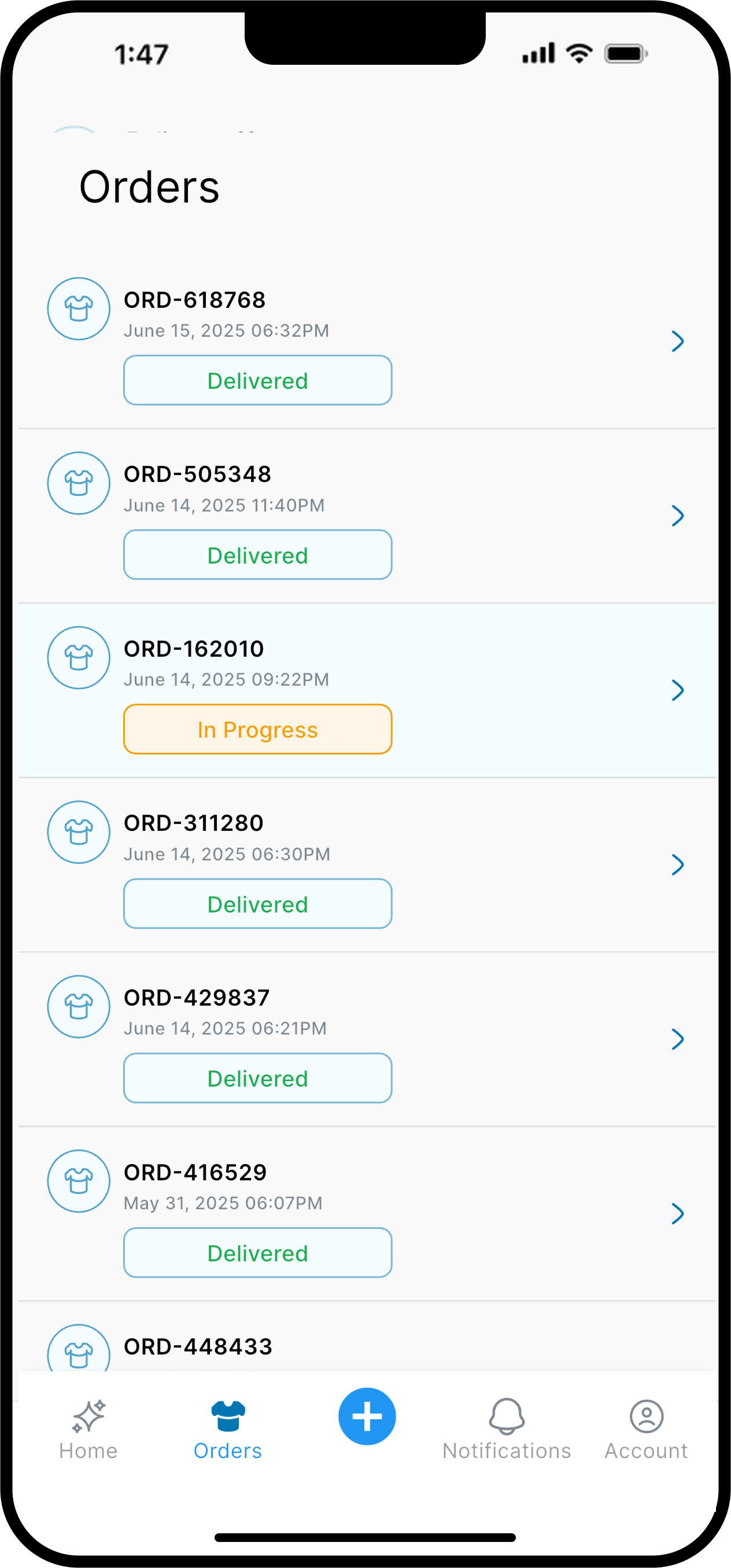Select order ORD-311280

367,865
